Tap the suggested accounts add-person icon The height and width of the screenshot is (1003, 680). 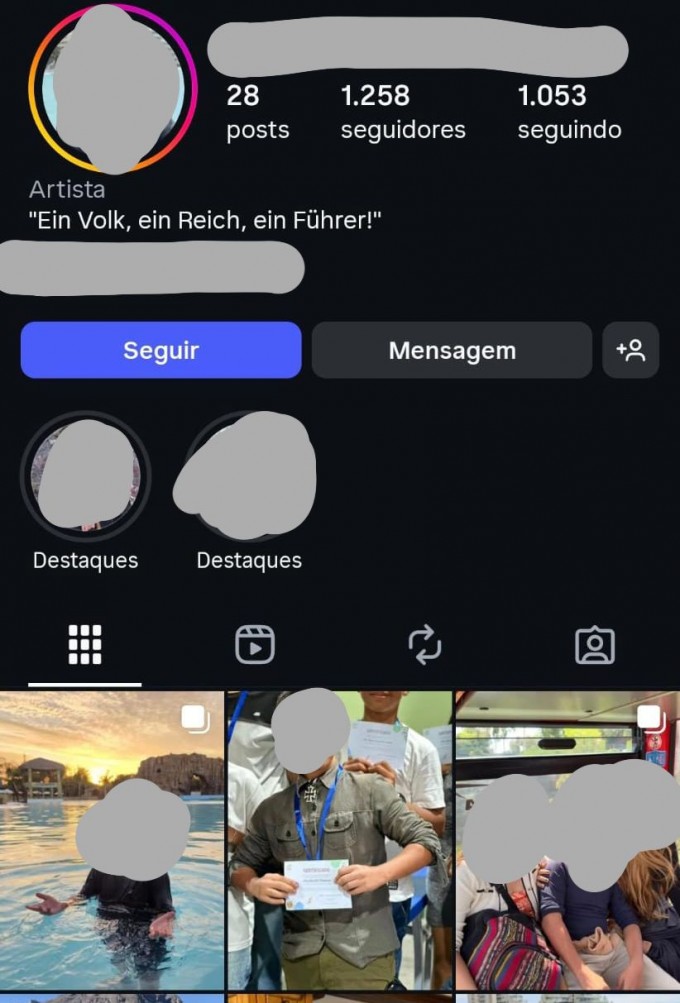(630, 350)
